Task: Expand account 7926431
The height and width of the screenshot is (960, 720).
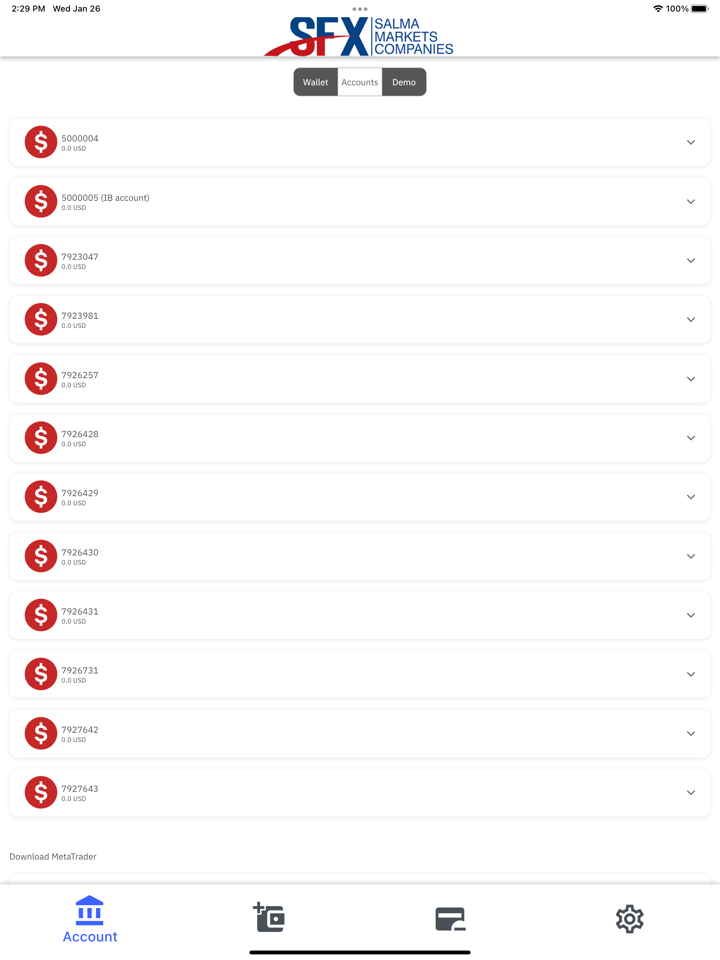Action: (x=690, y=615)
